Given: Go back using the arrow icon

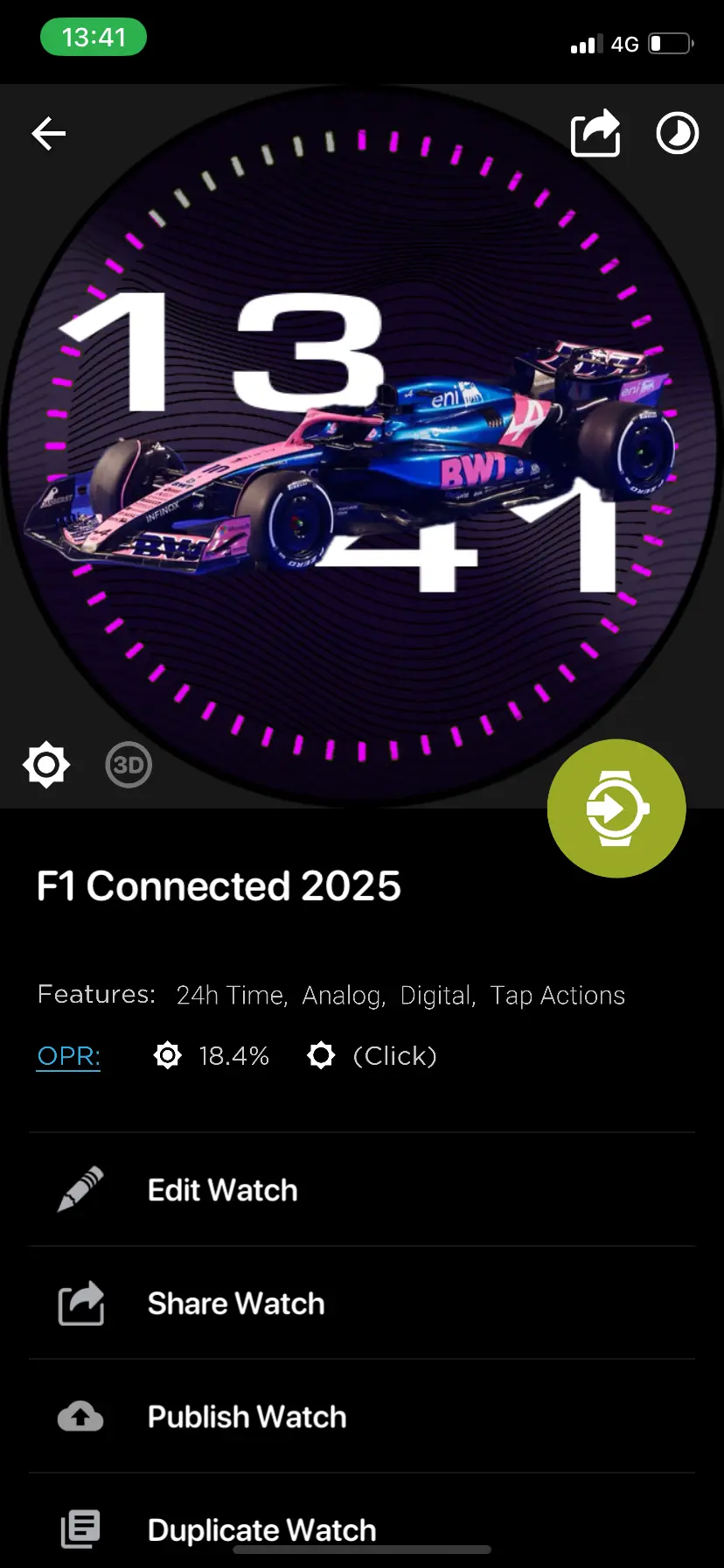Looking at the screenshot, I should [49, 134].
